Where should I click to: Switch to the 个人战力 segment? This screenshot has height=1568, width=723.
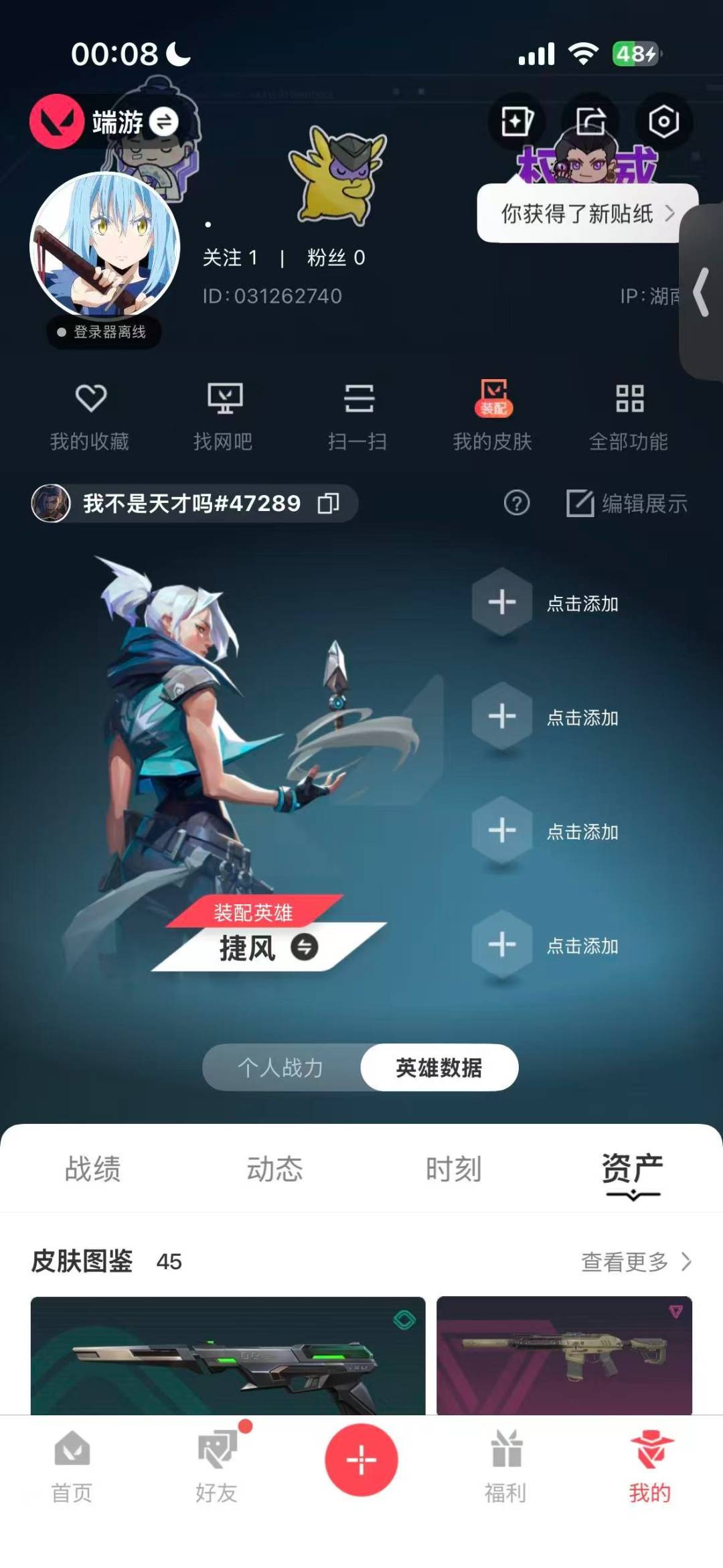[x=280, y=1068]
